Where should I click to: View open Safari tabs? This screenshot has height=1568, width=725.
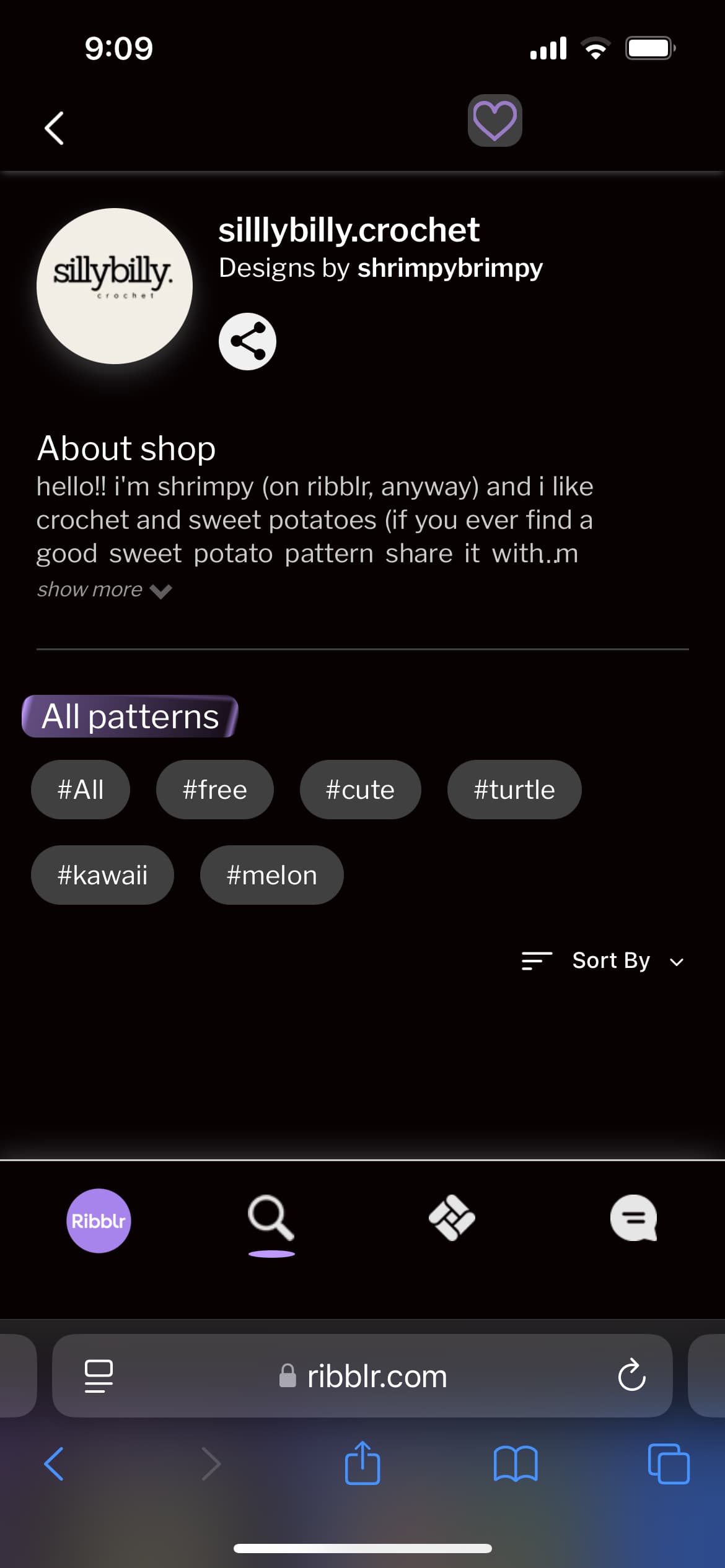[669, 1464]
